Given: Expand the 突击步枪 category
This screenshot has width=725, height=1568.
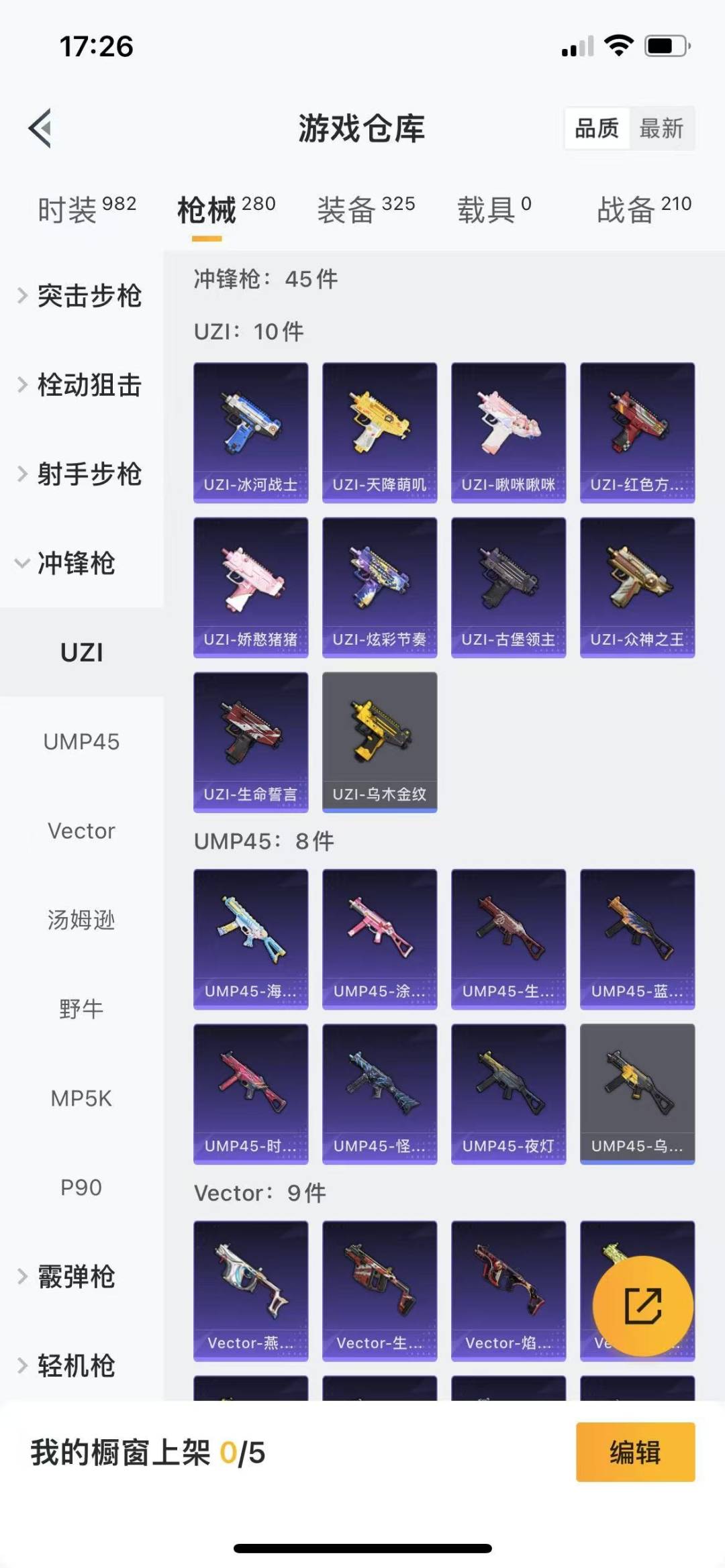Looking at the screenshot, I should 81,296.
